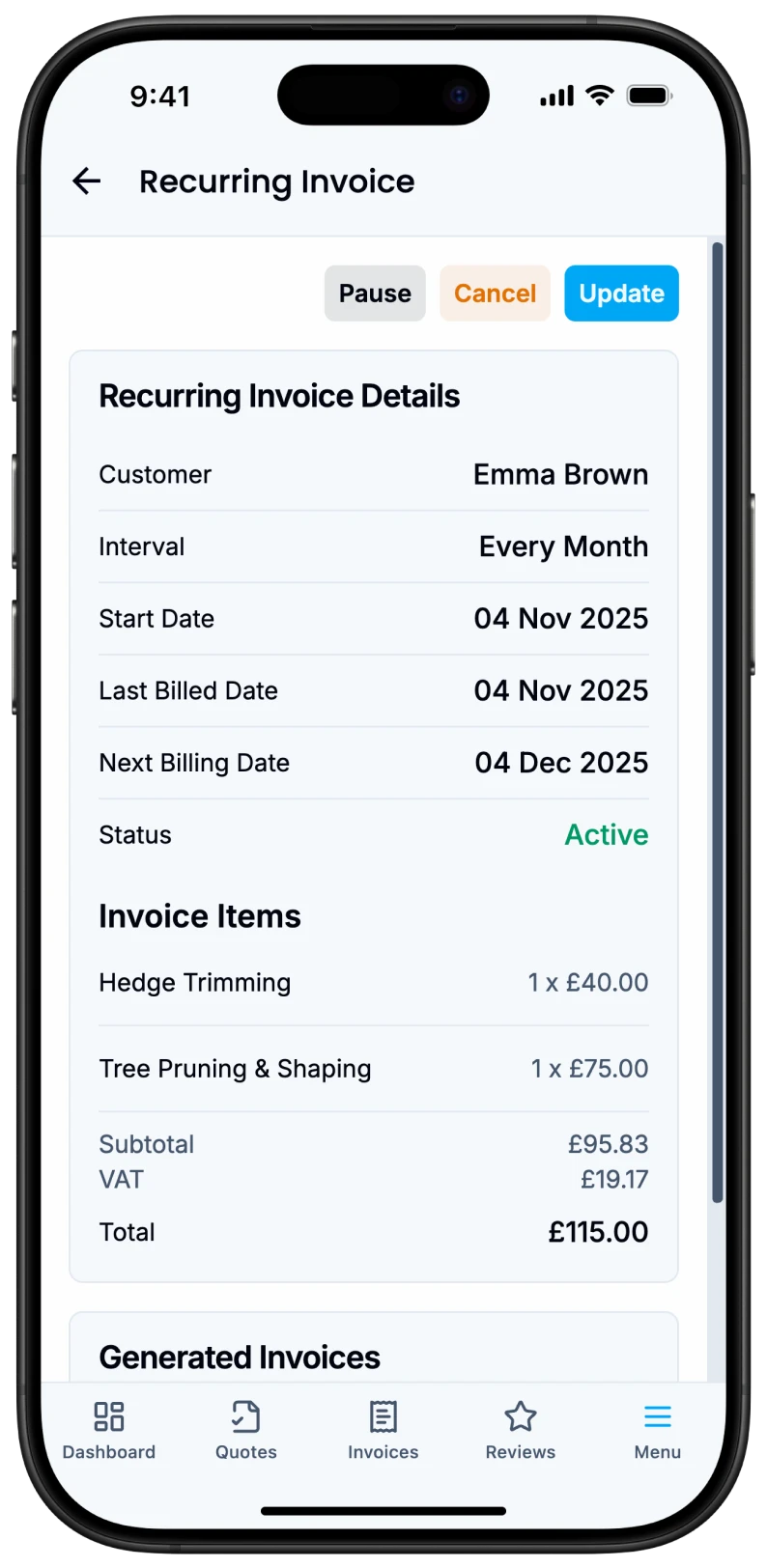Select customer Emma Brown
This screenshot has height=1568, width=767.
pos(560,474)
